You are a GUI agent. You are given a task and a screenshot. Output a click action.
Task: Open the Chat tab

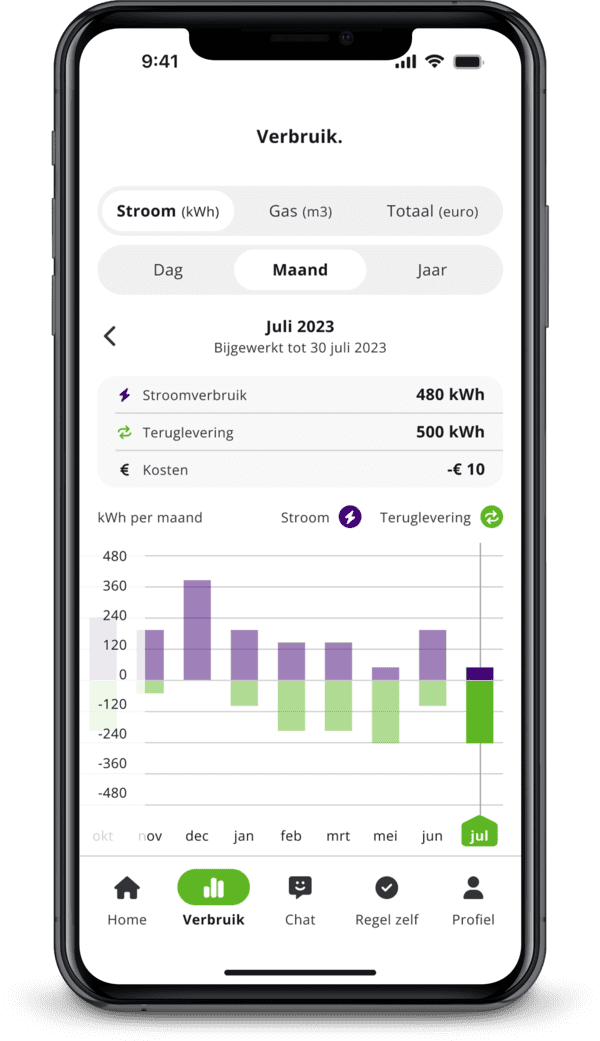[x=300, y=900]
